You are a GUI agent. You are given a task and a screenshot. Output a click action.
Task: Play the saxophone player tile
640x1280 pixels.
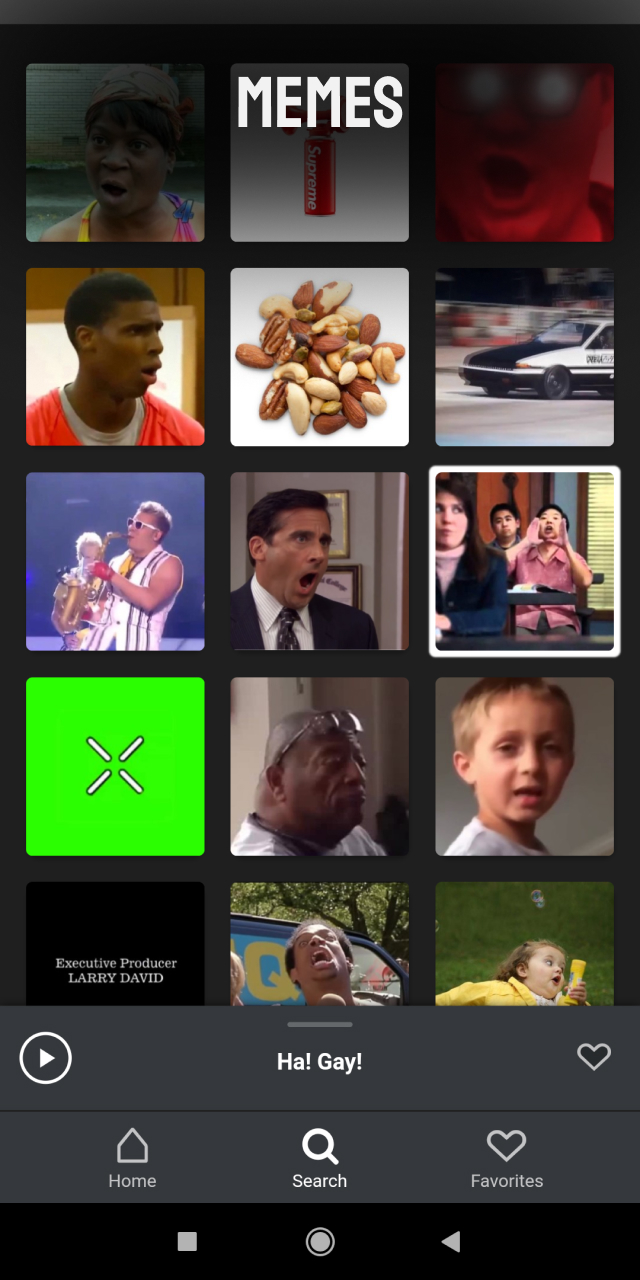coord(115,562)
